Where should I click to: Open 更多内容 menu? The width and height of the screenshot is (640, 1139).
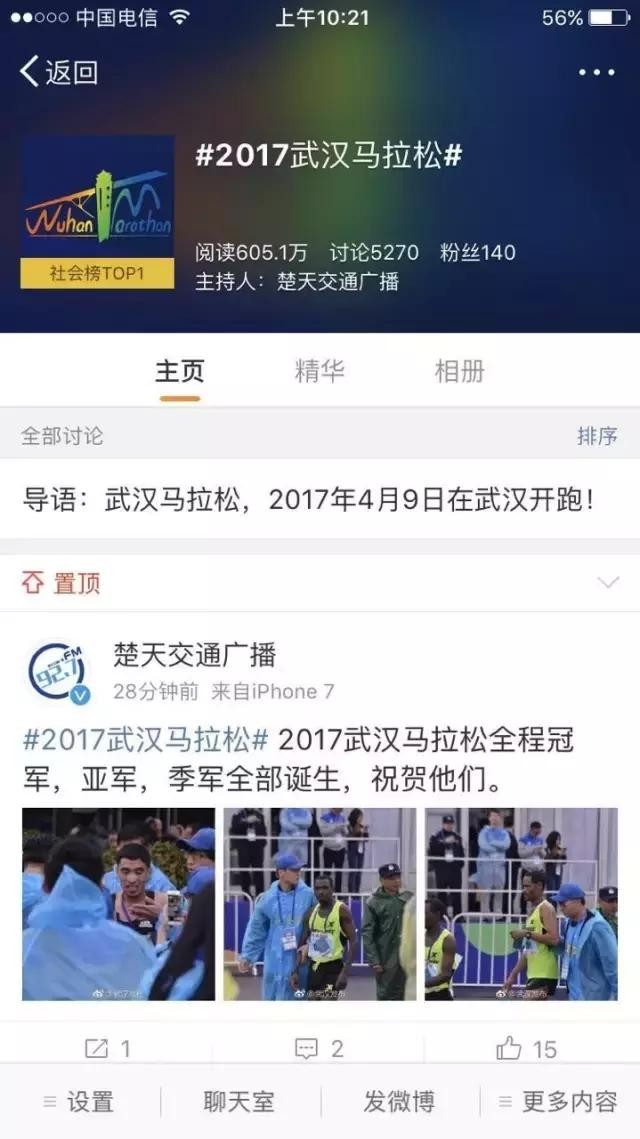[560, 1102]
